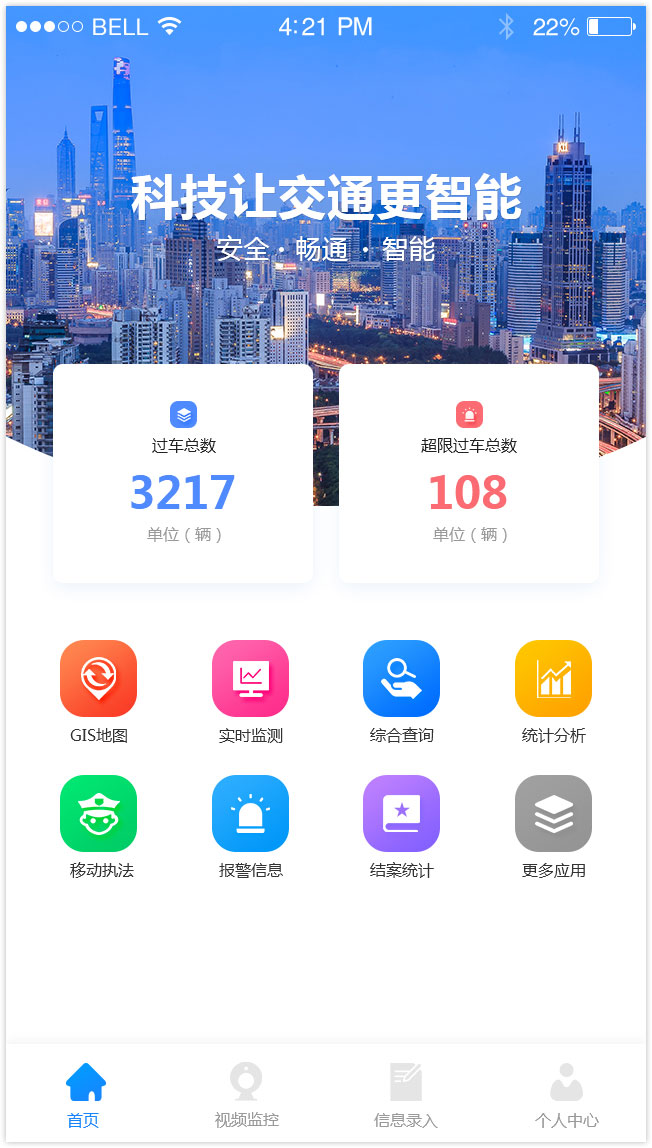This screenshot has width=652, height=1148.
Task: Launch 移动执法 mobile enforcement
Action: coord(98,814)
